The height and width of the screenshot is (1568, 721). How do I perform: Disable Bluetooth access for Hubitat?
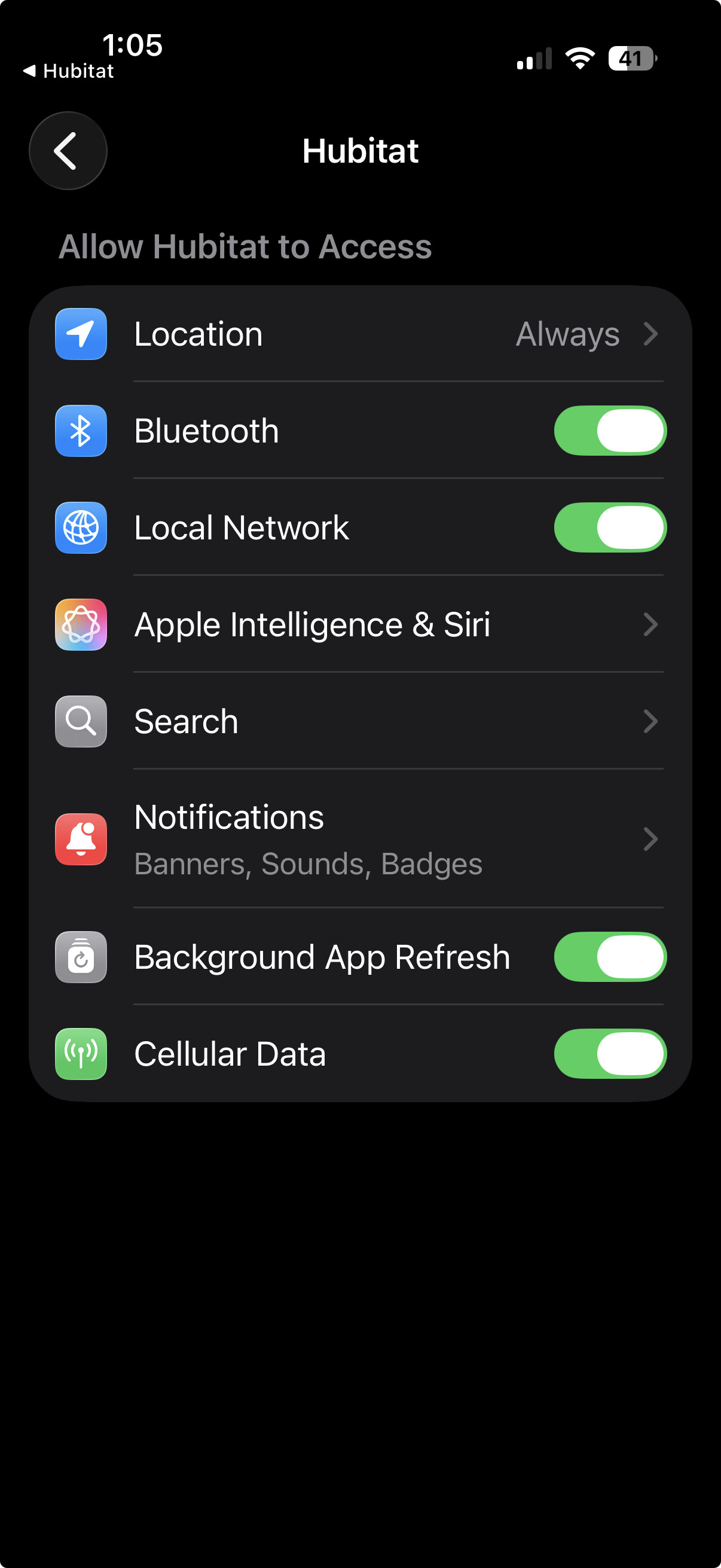point(610,431)
